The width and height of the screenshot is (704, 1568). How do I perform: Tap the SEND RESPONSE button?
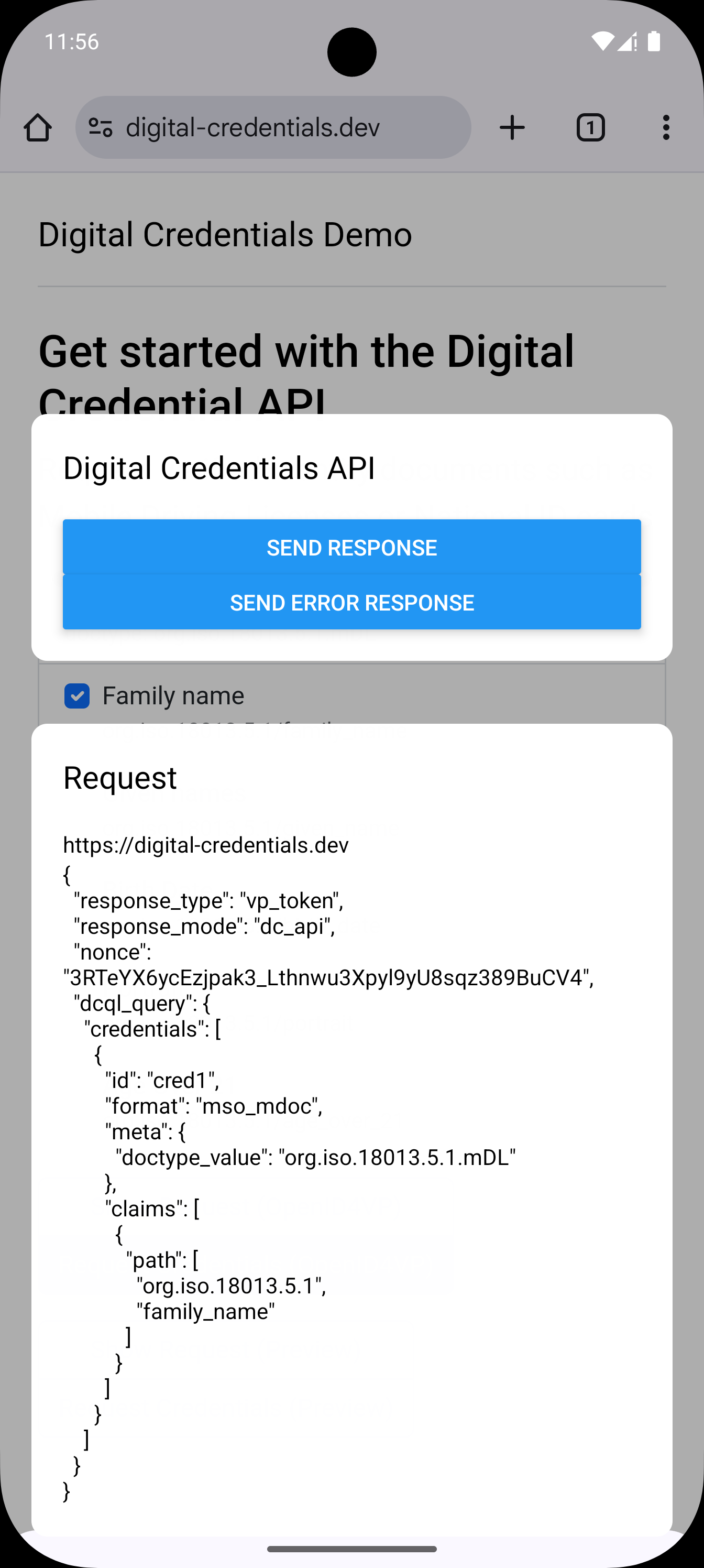click(x=351, y=547)
